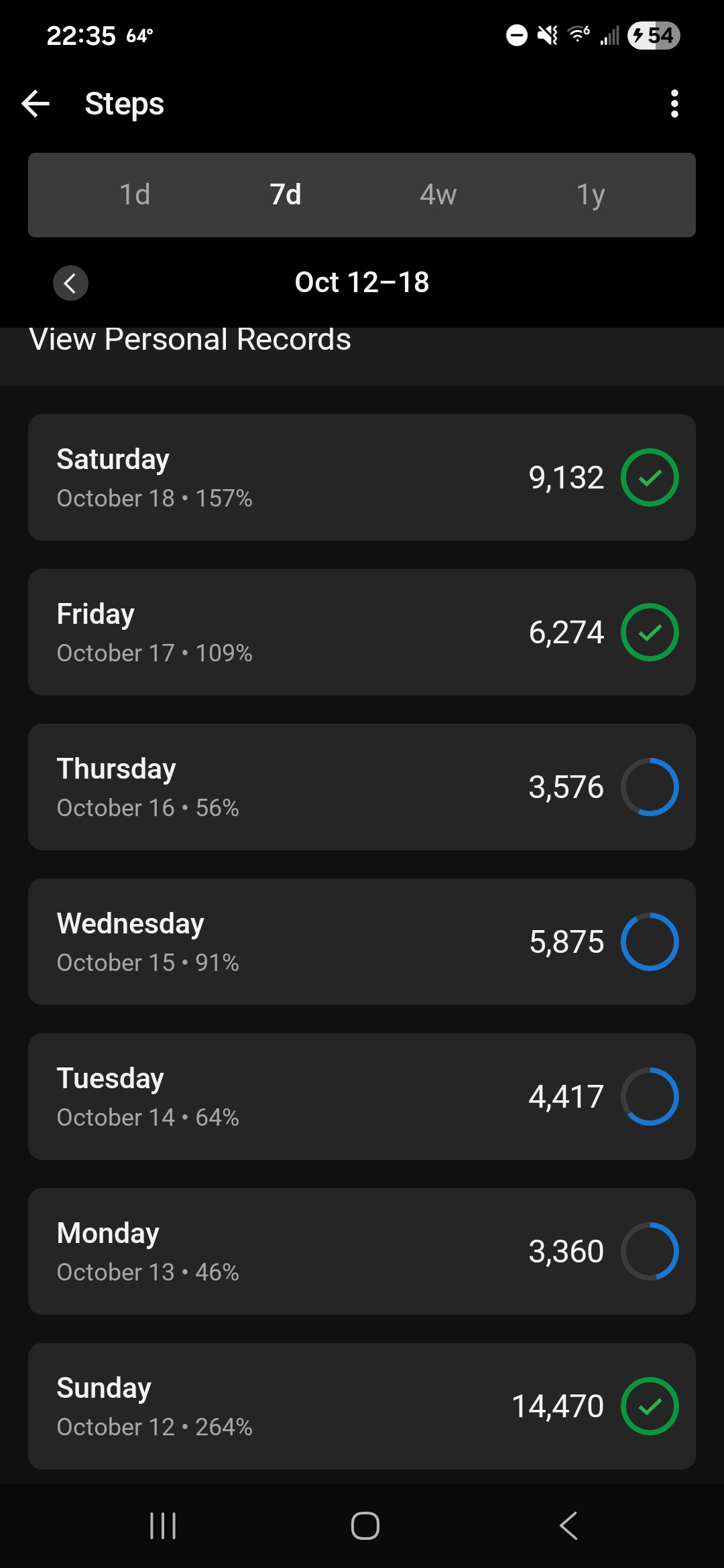Tap the system back navigation icon
The height and width of the screenshot is (1568, 724).
coord(566,1526)
